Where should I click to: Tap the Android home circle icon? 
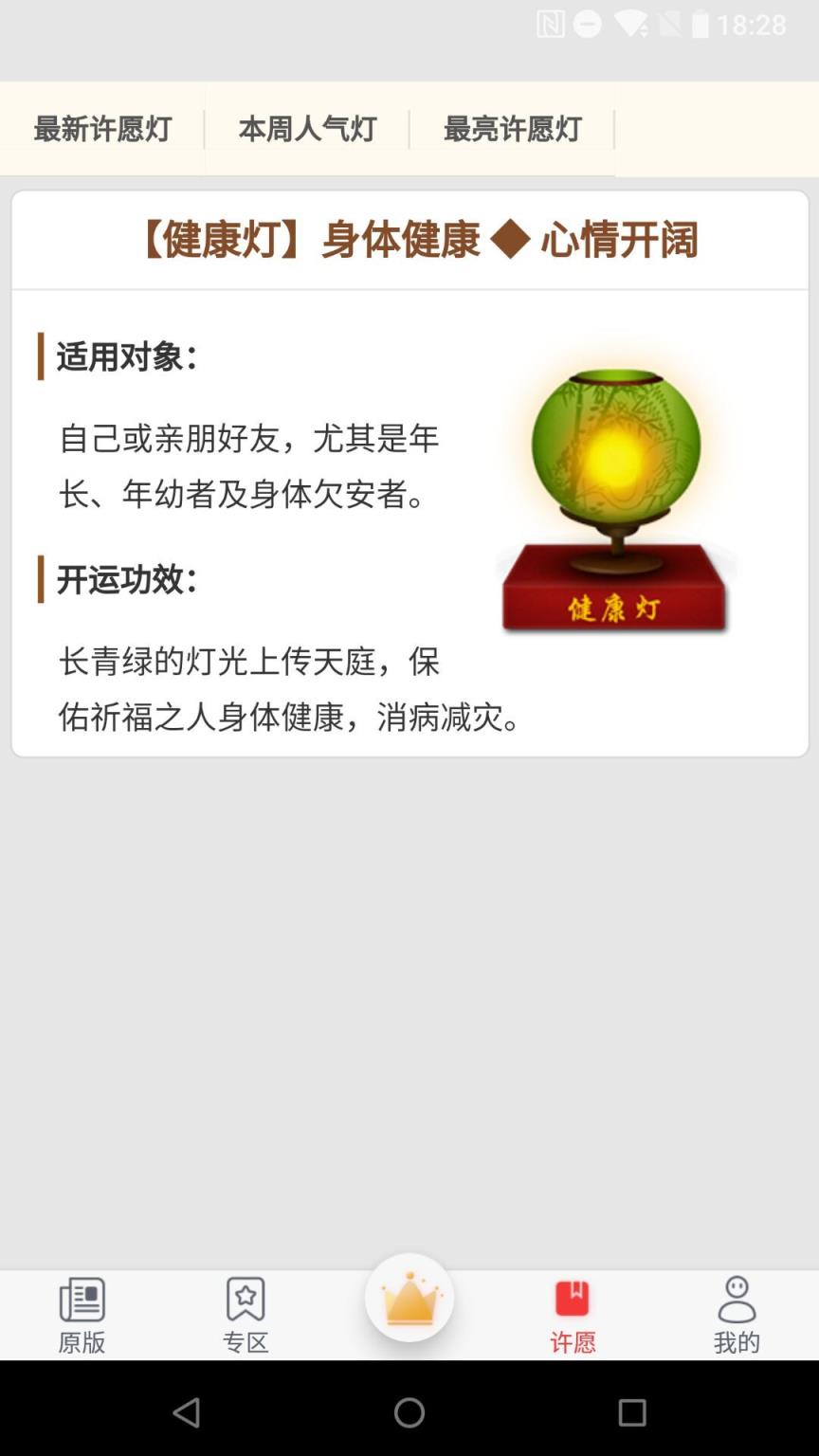pyautogui.click(x=409, y=1413)
